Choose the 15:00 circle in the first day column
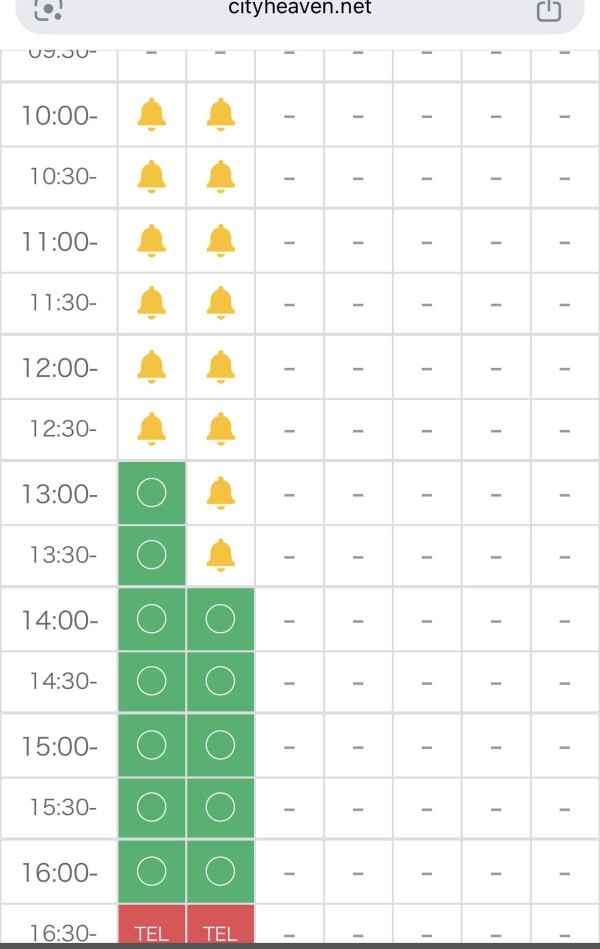The height and width of the screenshot is (949, 600). tap(151, 745)
